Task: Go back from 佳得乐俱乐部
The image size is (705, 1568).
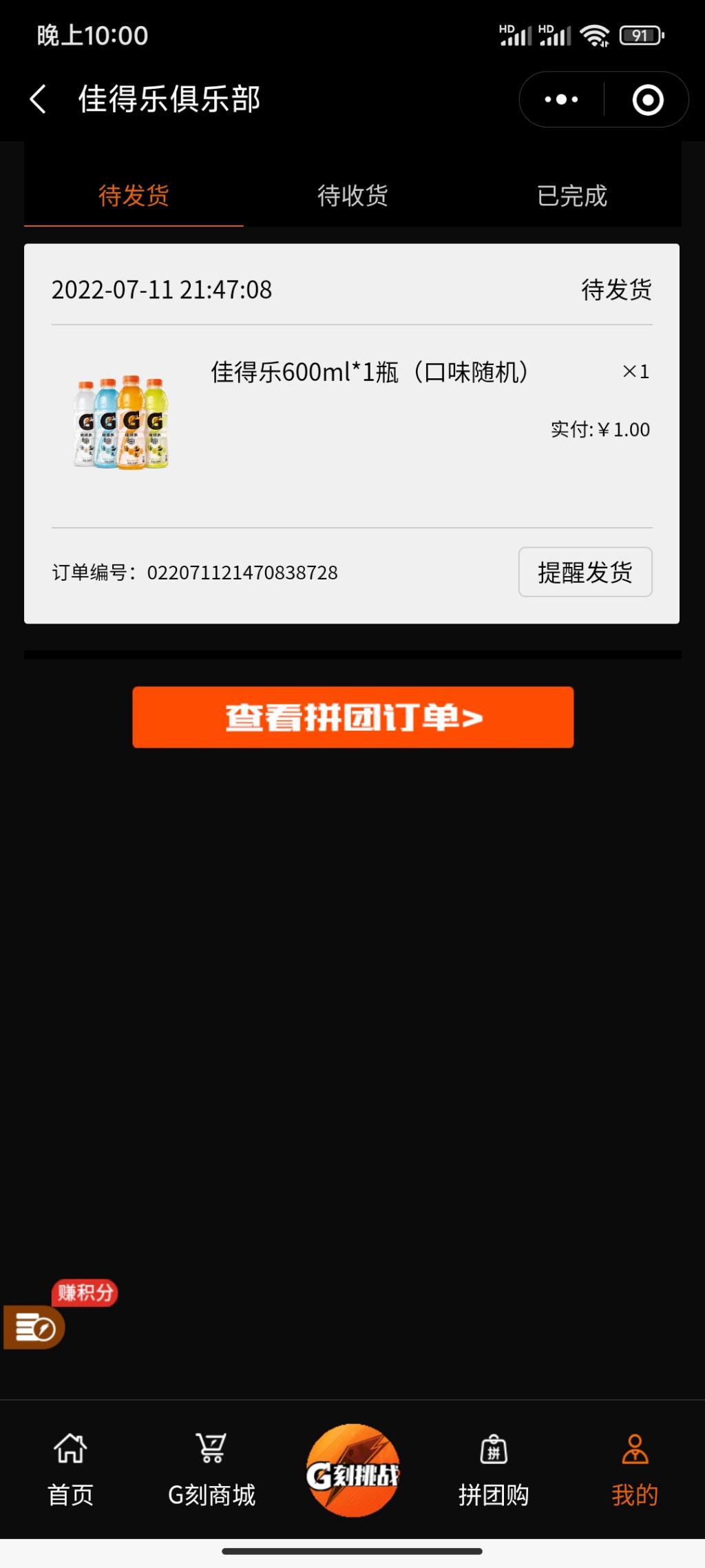Action: point(39,99)
